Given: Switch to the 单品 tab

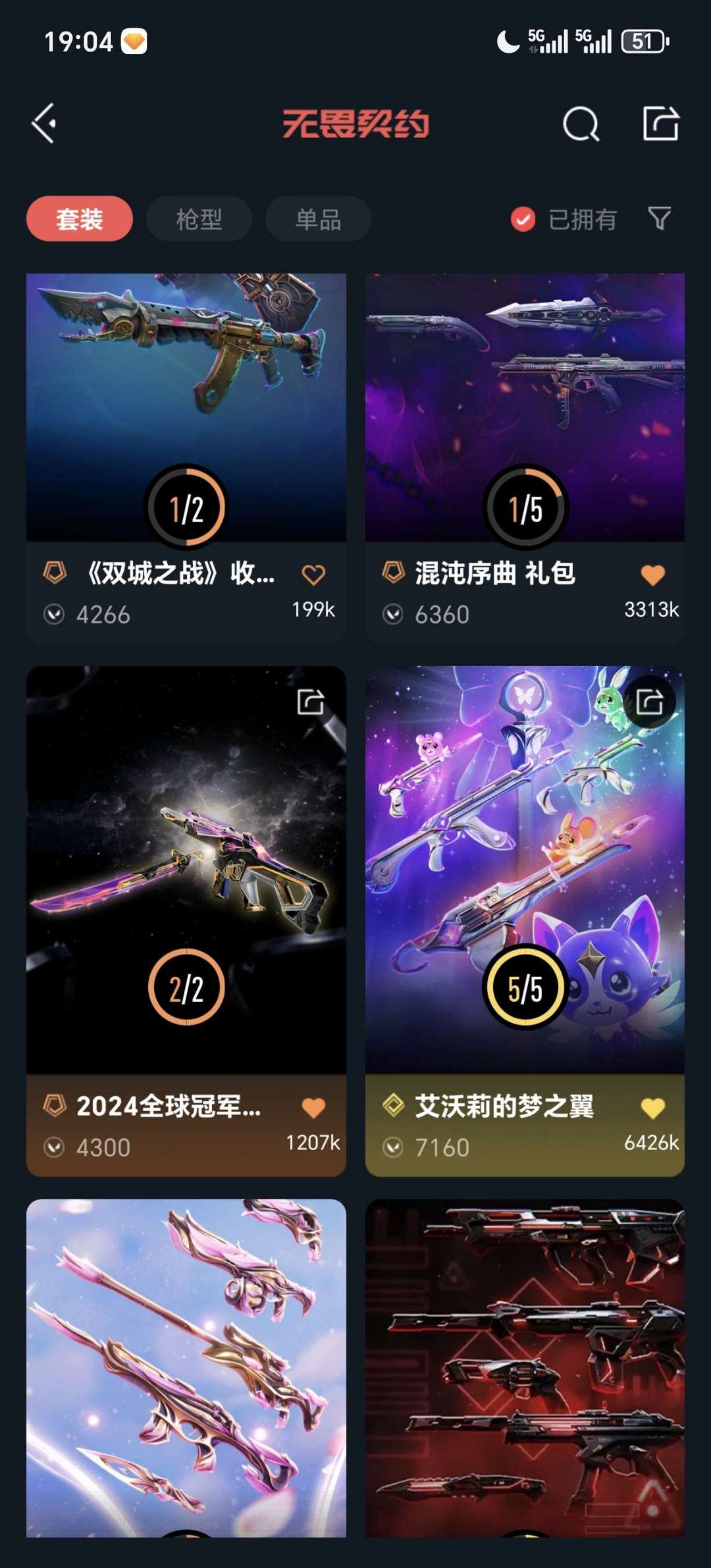Looking at the screenshot, I should (318, 219).
